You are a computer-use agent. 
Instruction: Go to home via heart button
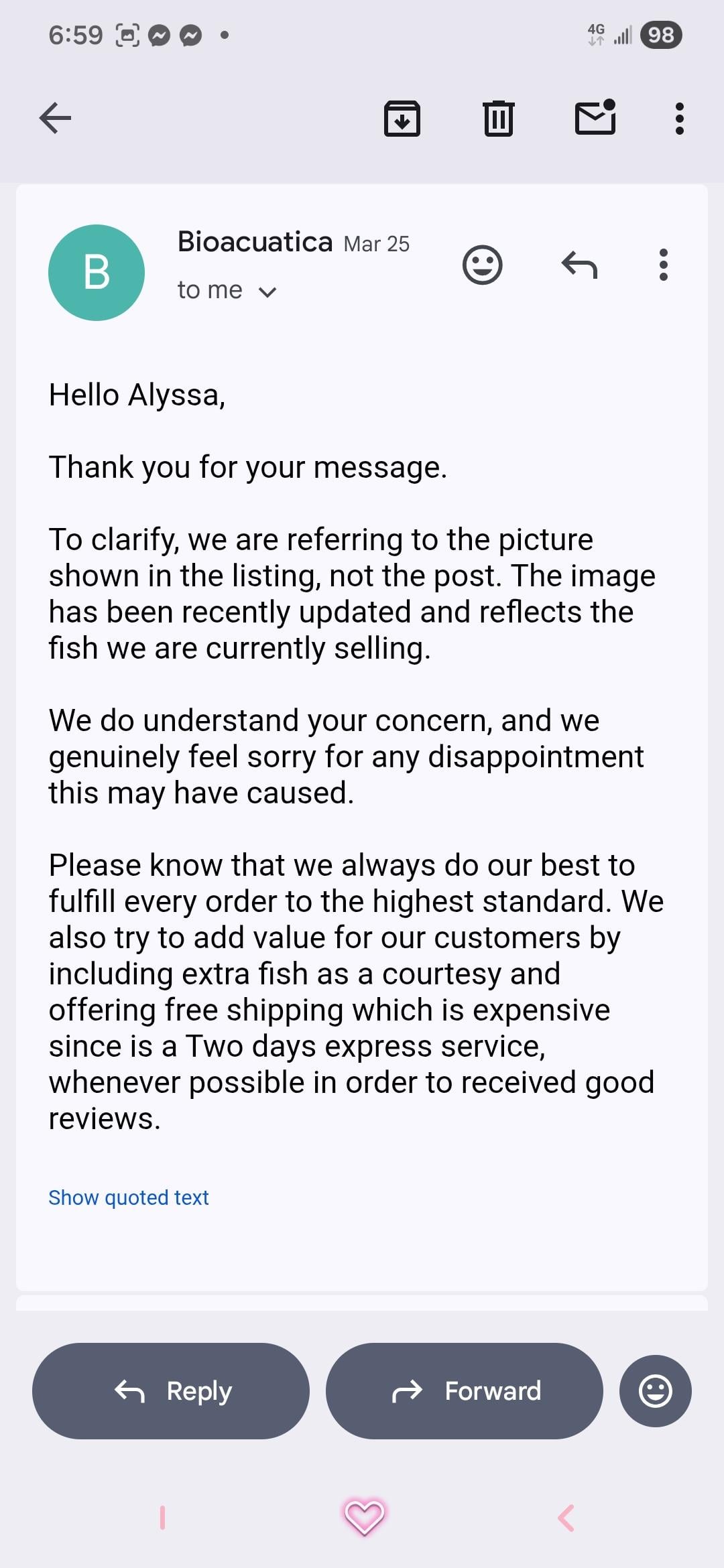click(x=363, y=1517)
